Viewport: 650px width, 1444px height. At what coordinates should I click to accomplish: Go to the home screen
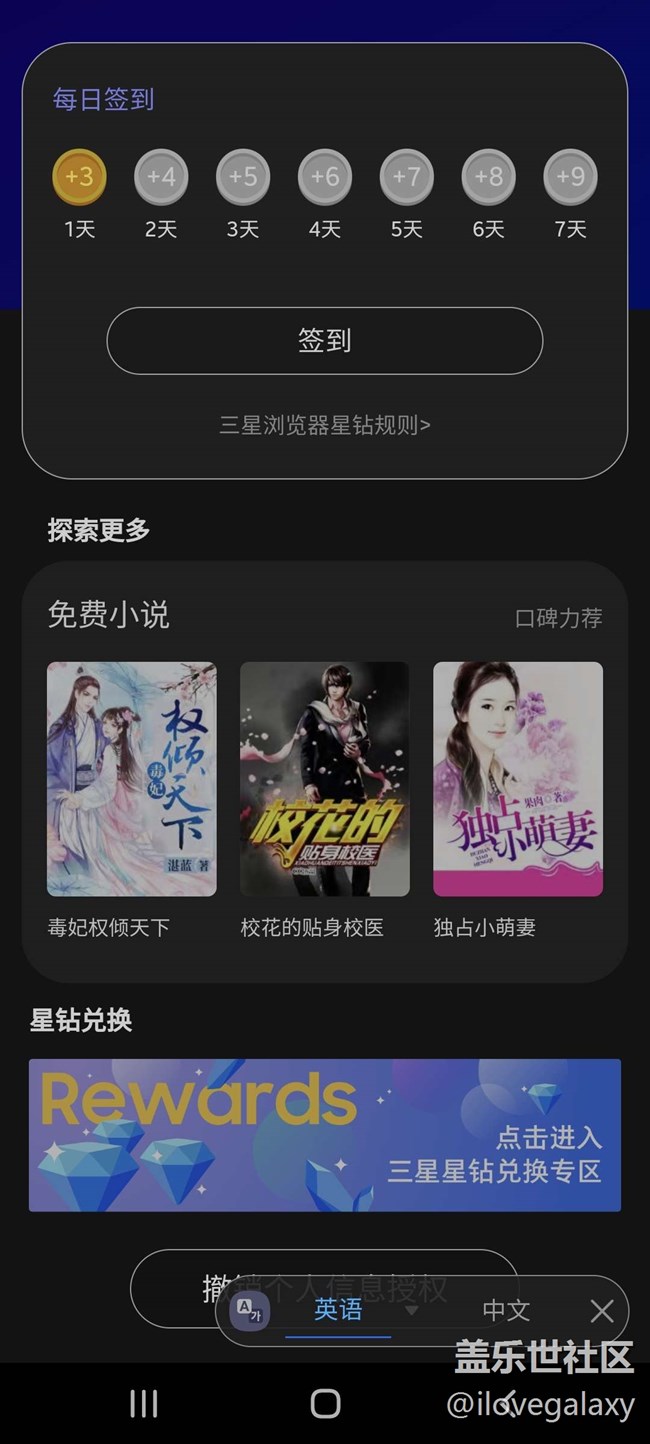[x=325, y=1404]
